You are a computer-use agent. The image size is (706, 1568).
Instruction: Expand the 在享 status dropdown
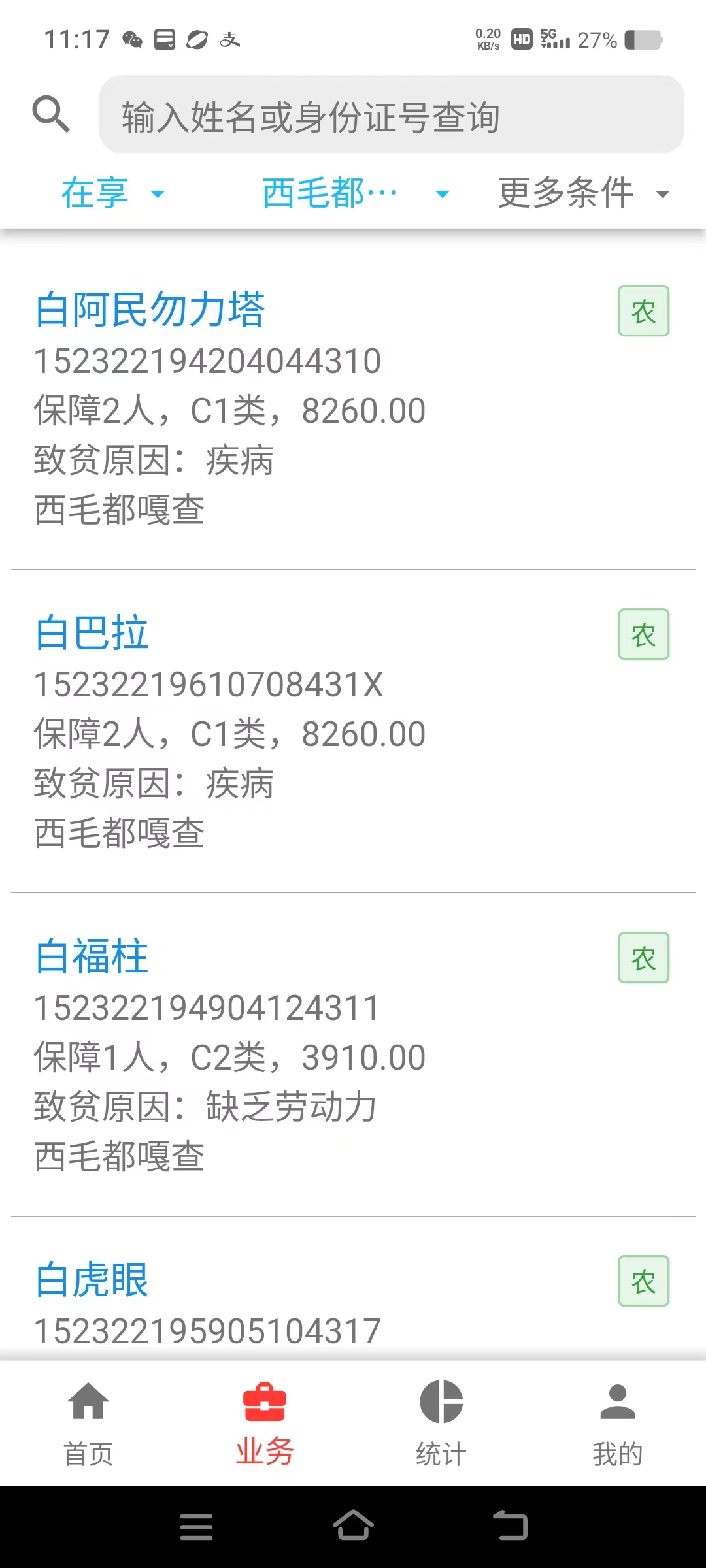(x=113, y=193)
